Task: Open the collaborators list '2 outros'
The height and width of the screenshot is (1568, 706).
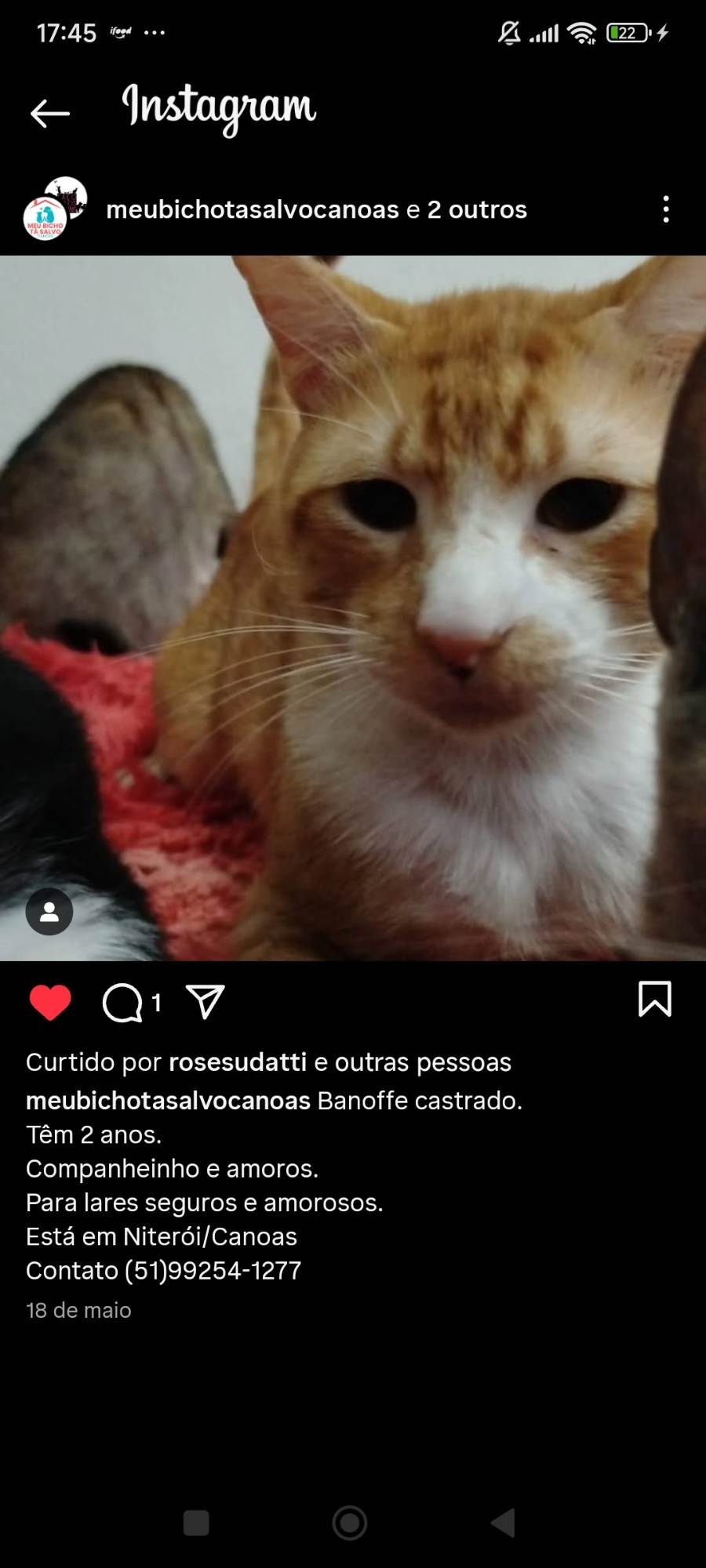Action: (476, 210)
